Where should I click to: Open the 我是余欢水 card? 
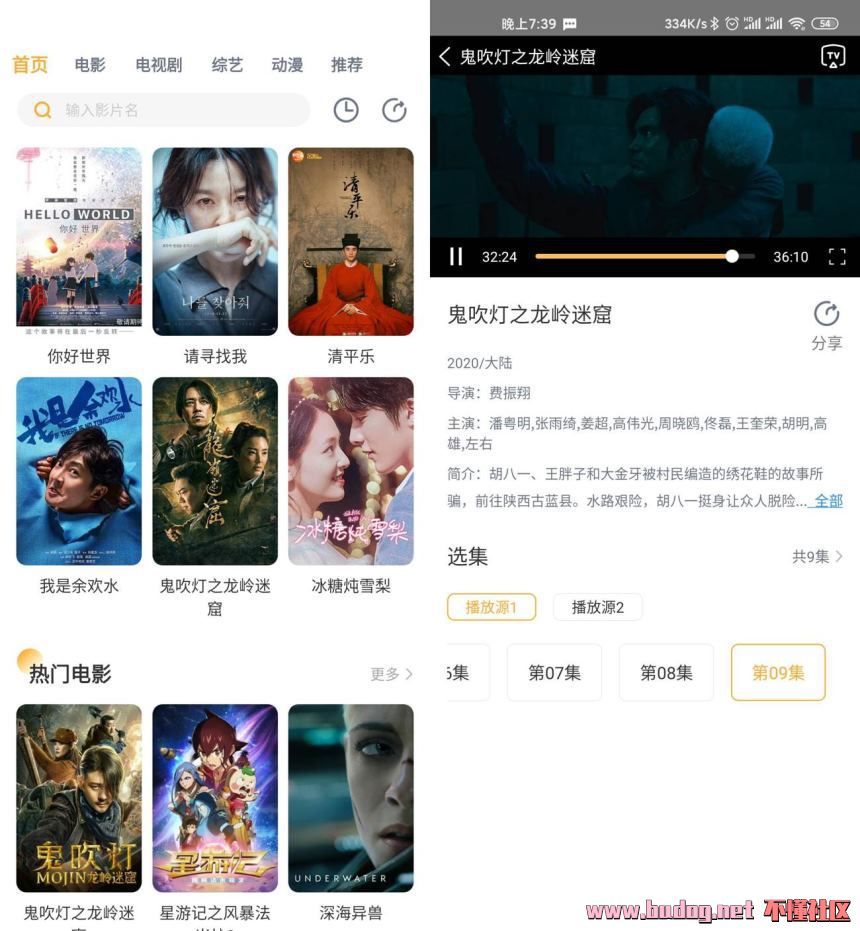pos(79,471)
